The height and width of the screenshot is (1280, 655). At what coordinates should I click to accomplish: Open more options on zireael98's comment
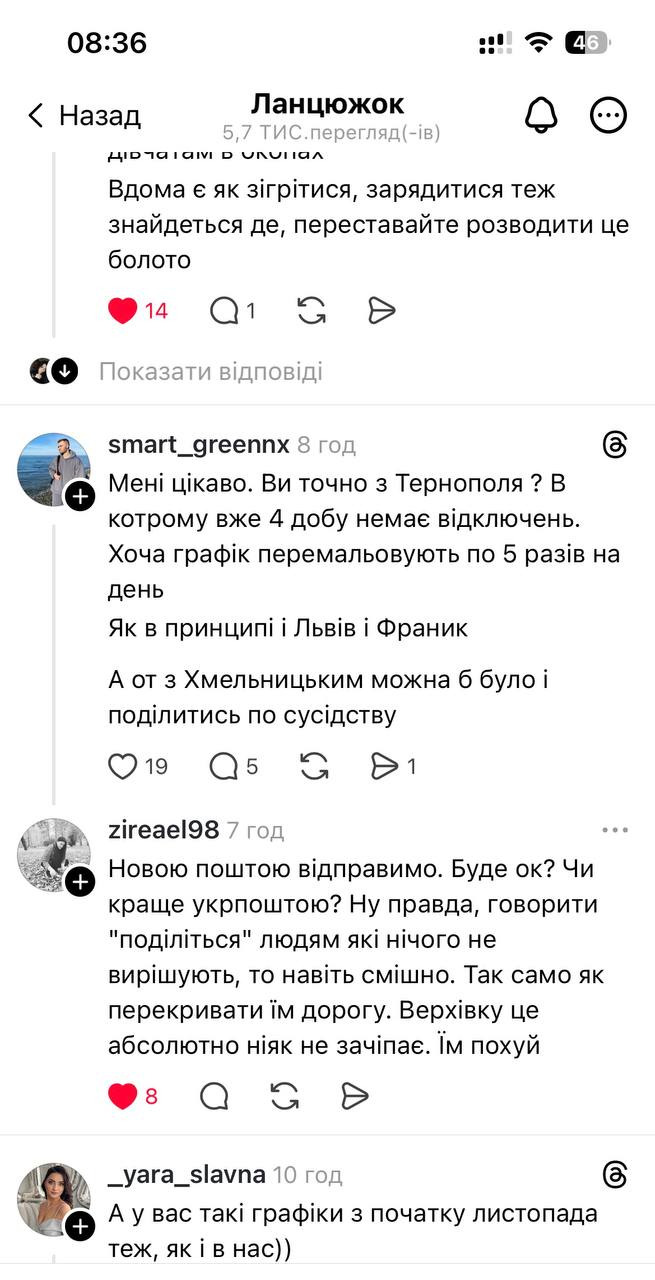coord(614,830)
